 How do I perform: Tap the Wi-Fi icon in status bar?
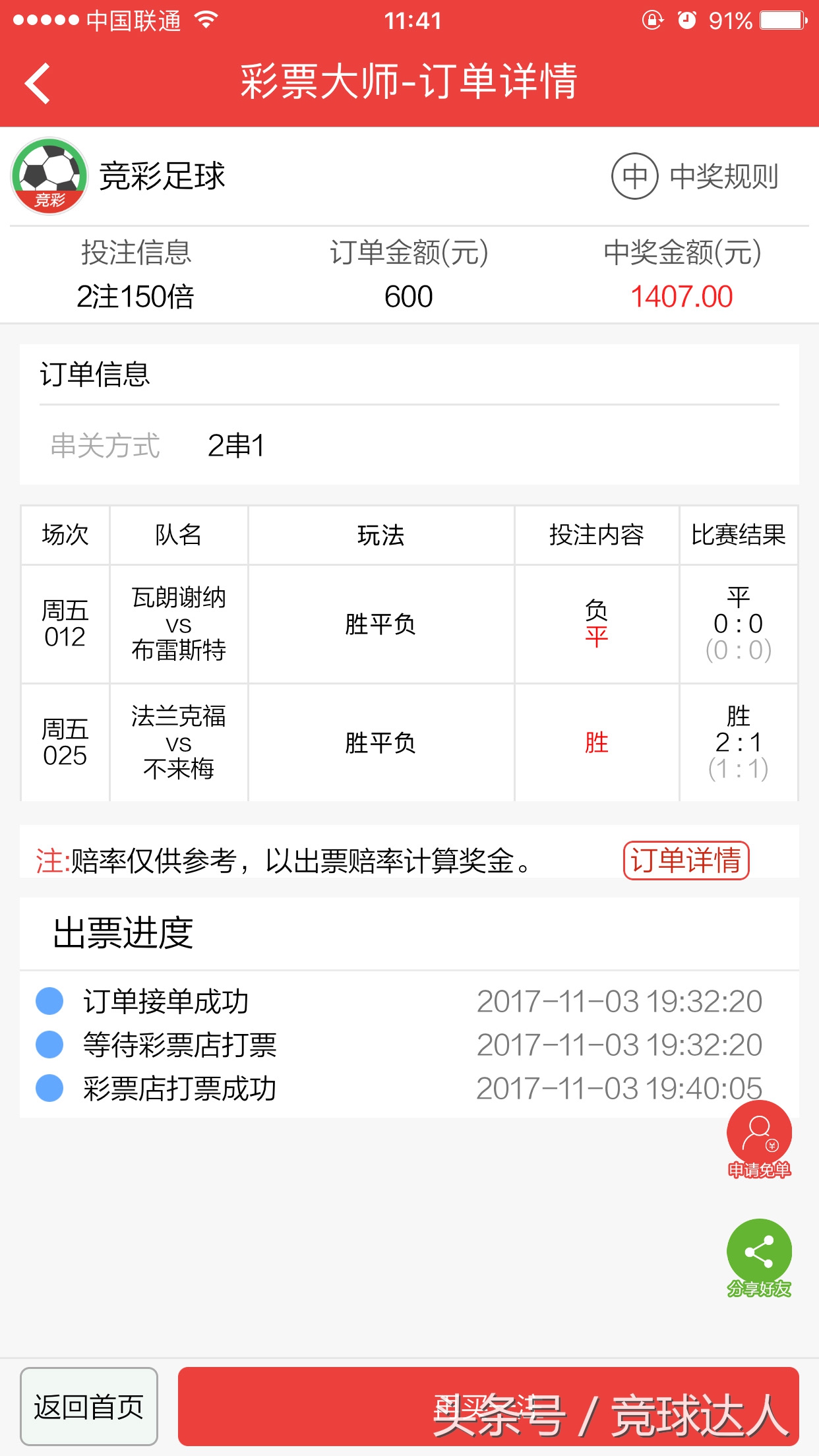point(204,20)
